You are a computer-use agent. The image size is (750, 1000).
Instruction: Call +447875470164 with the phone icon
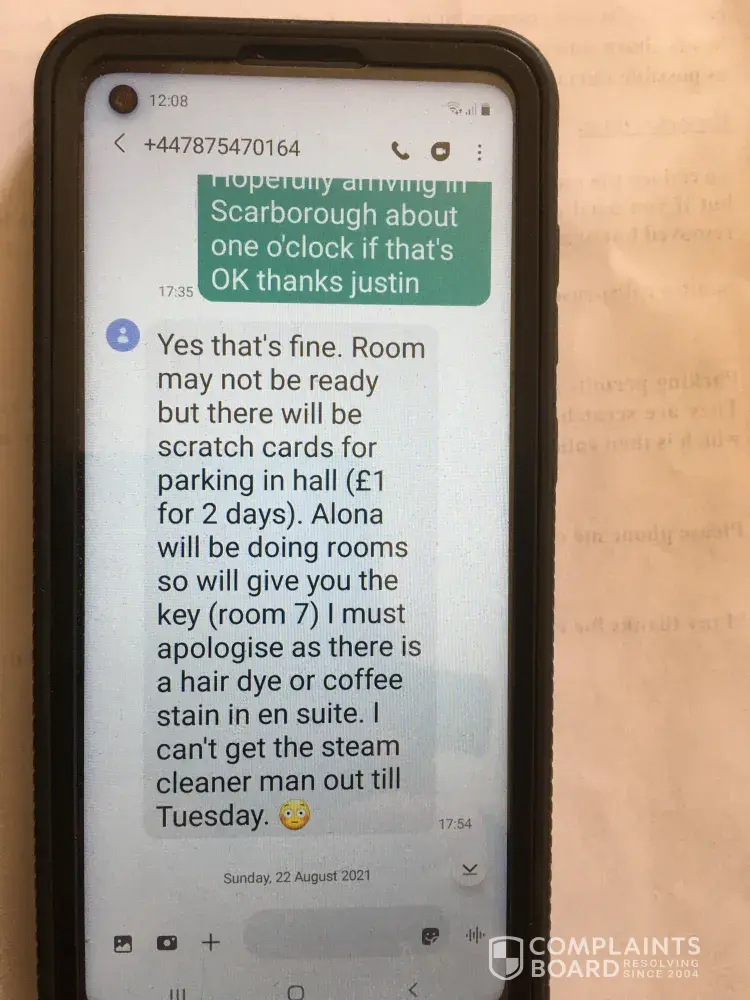401,150
